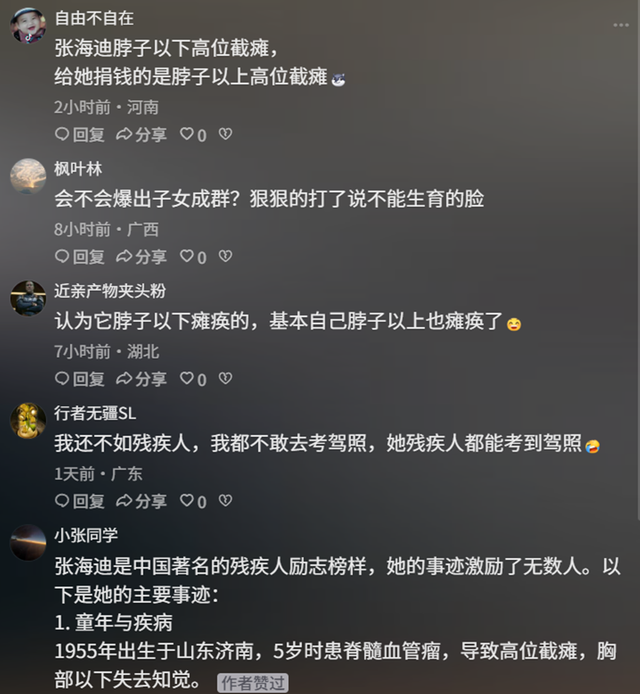Viewport: 640px width, 694px height.
Task: Reply to 近亲产物夹头粉's comment
Action: coord(79,379)
